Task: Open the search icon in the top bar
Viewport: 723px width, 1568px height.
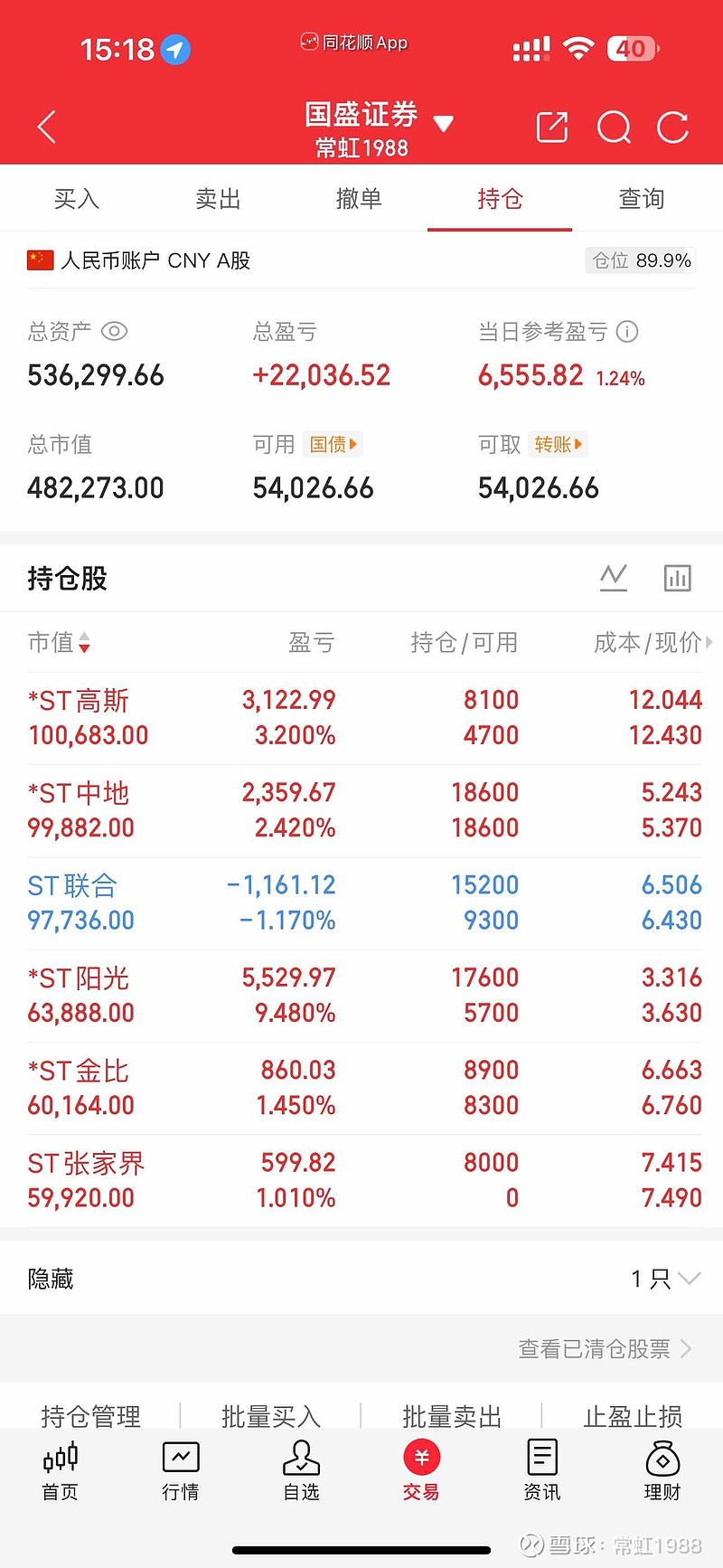Action: pos(614,127)
